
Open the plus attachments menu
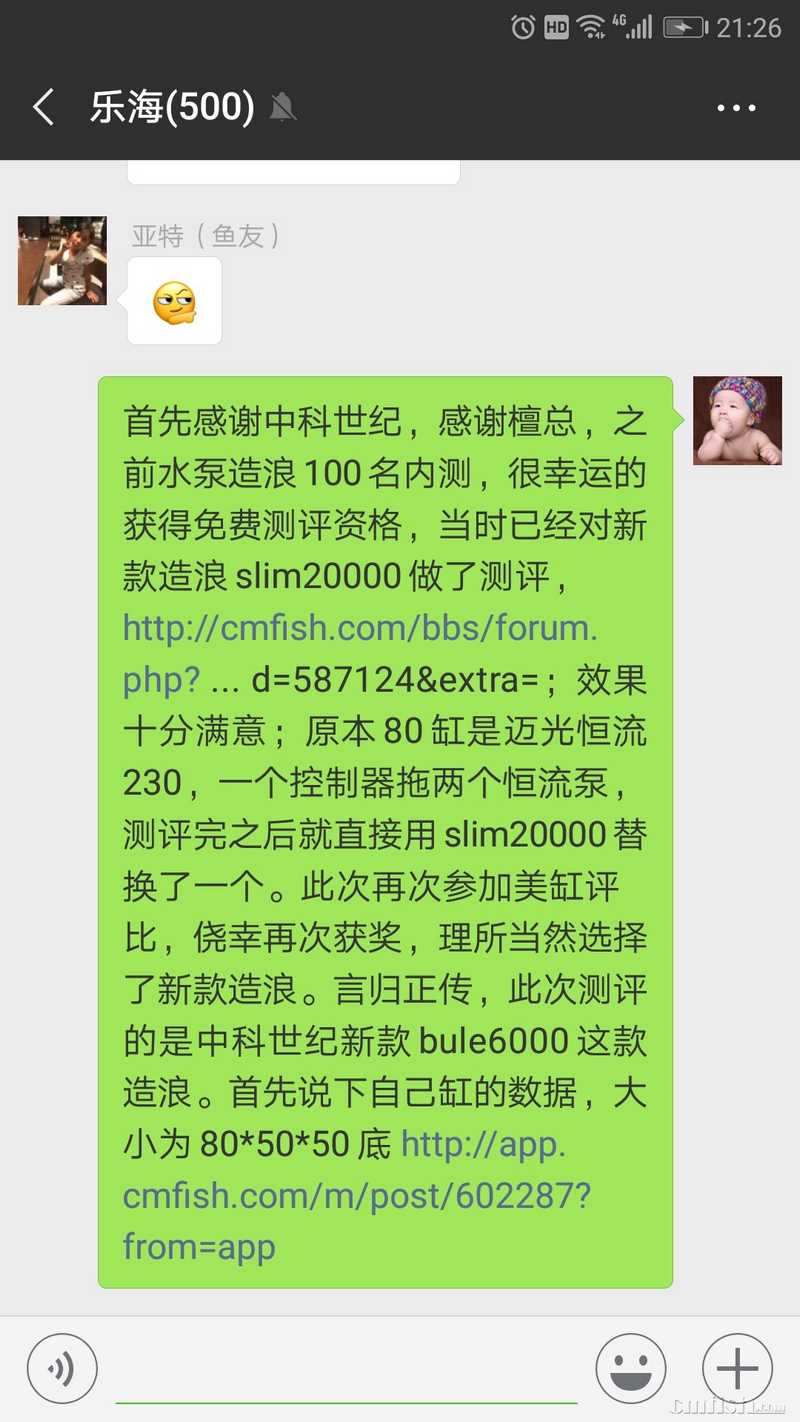tap(737, 1369)
